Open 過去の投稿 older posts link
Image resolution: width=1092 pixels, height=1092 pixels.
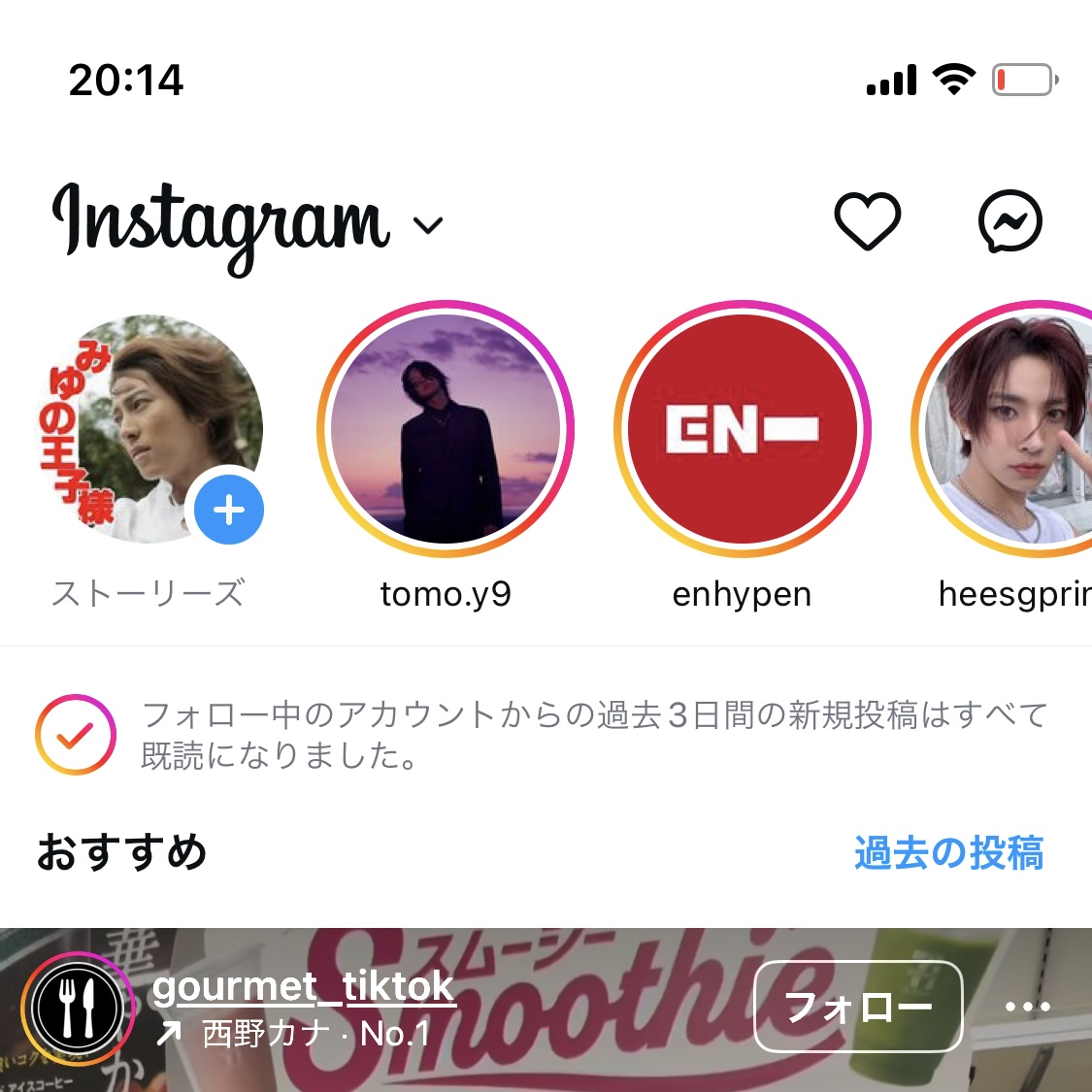pyautogui.click(x=948, y=853)
